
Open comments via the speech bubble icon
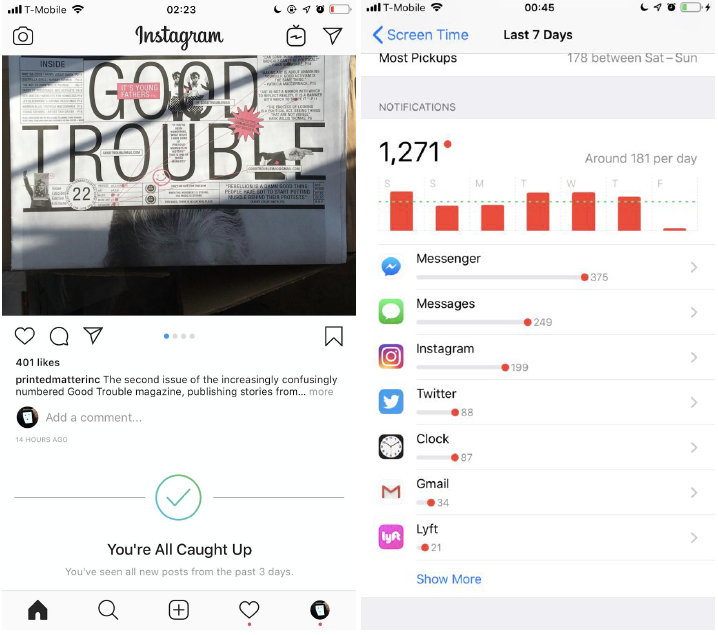tap(59, 336)
